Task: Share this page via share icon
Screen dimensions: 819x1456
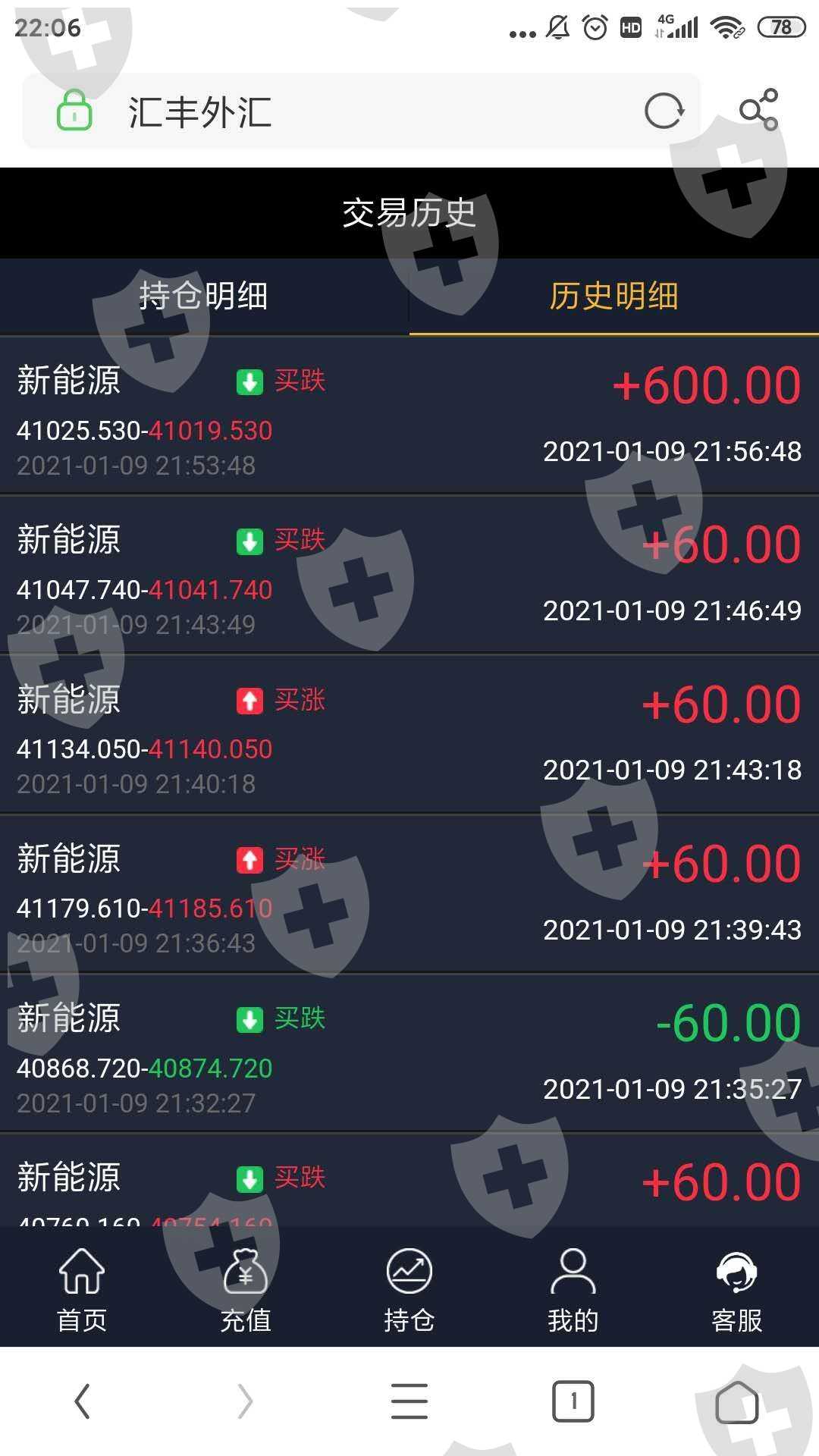Action: (x=759, y=111)
